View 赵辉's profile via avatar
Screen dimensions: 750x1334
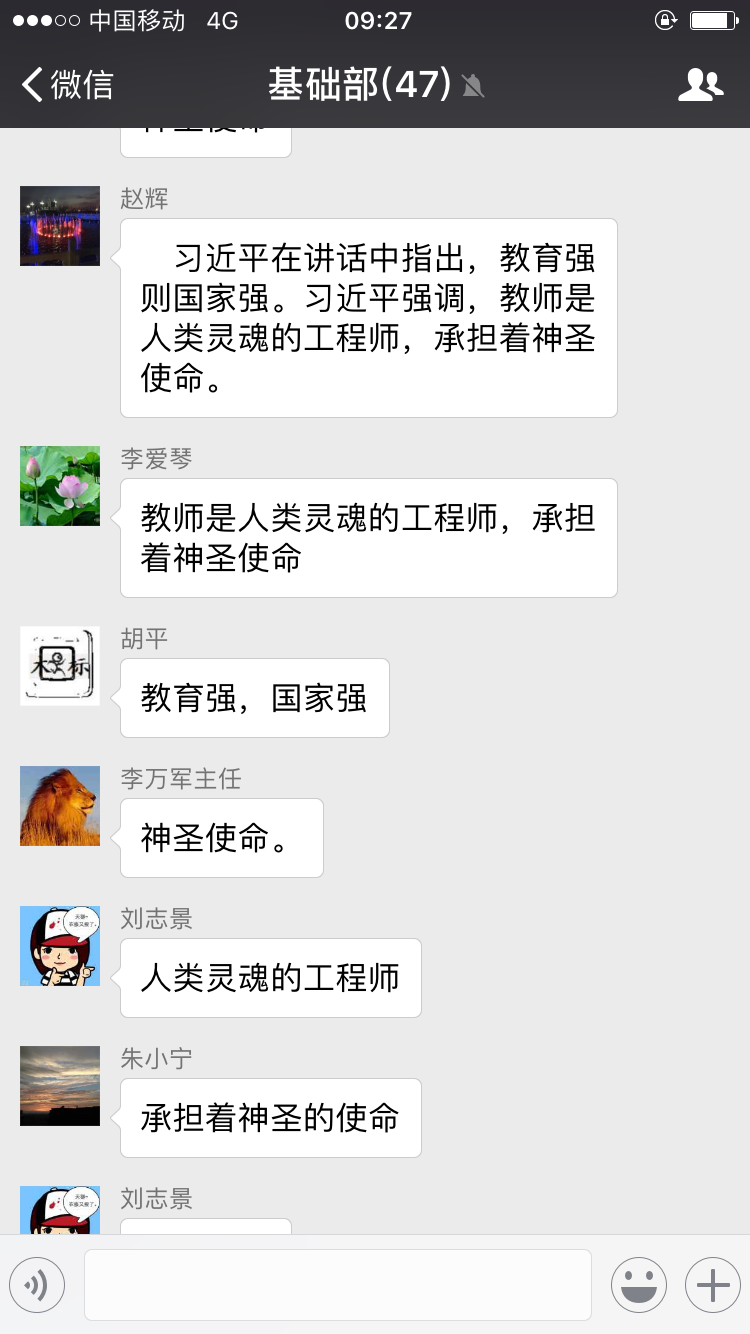click(60, 226)
